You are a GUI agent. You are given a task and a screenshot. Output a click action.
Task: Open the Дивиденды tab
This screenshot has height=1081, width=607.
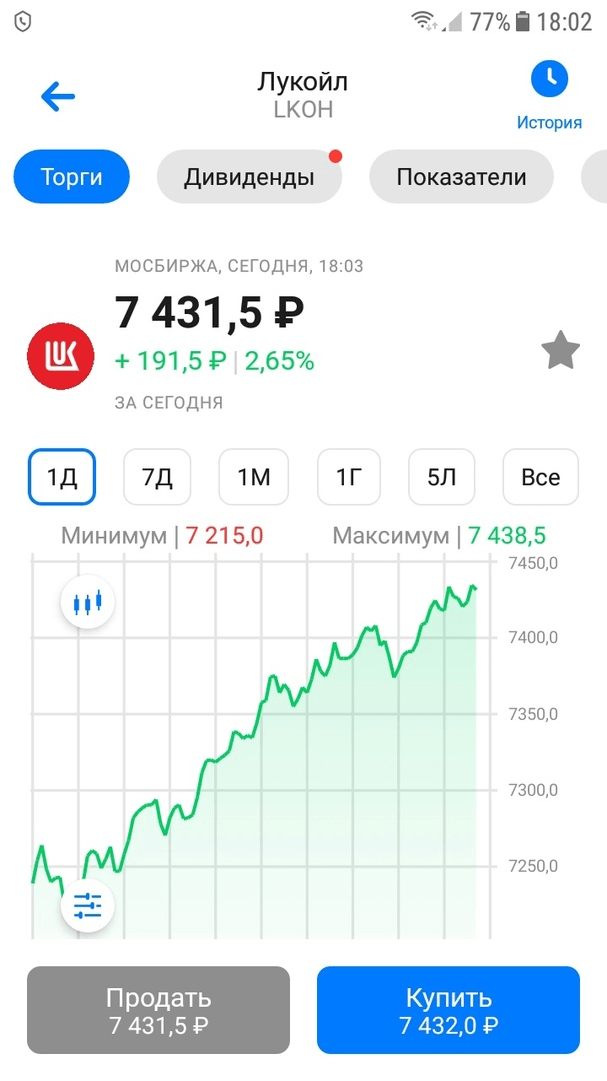(249, 178)
